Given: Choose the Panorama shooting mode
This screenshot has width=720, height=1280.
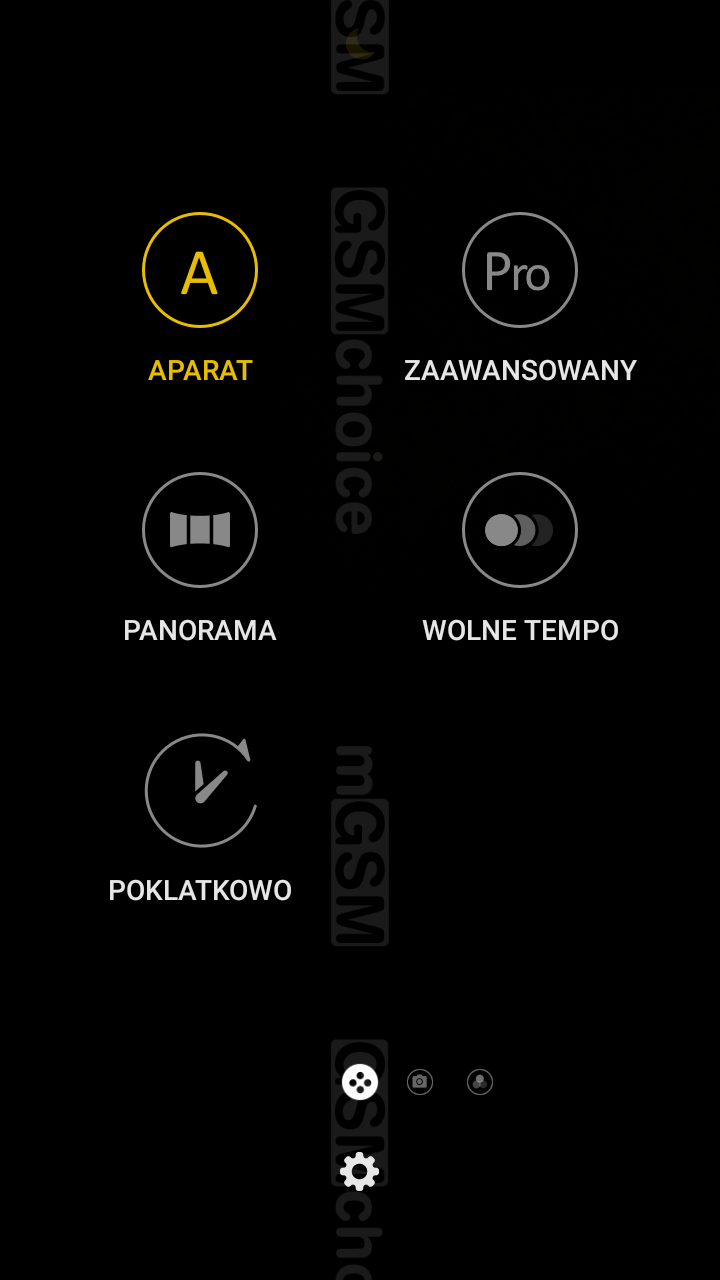Looking at the screenshot, I should 200,530.
